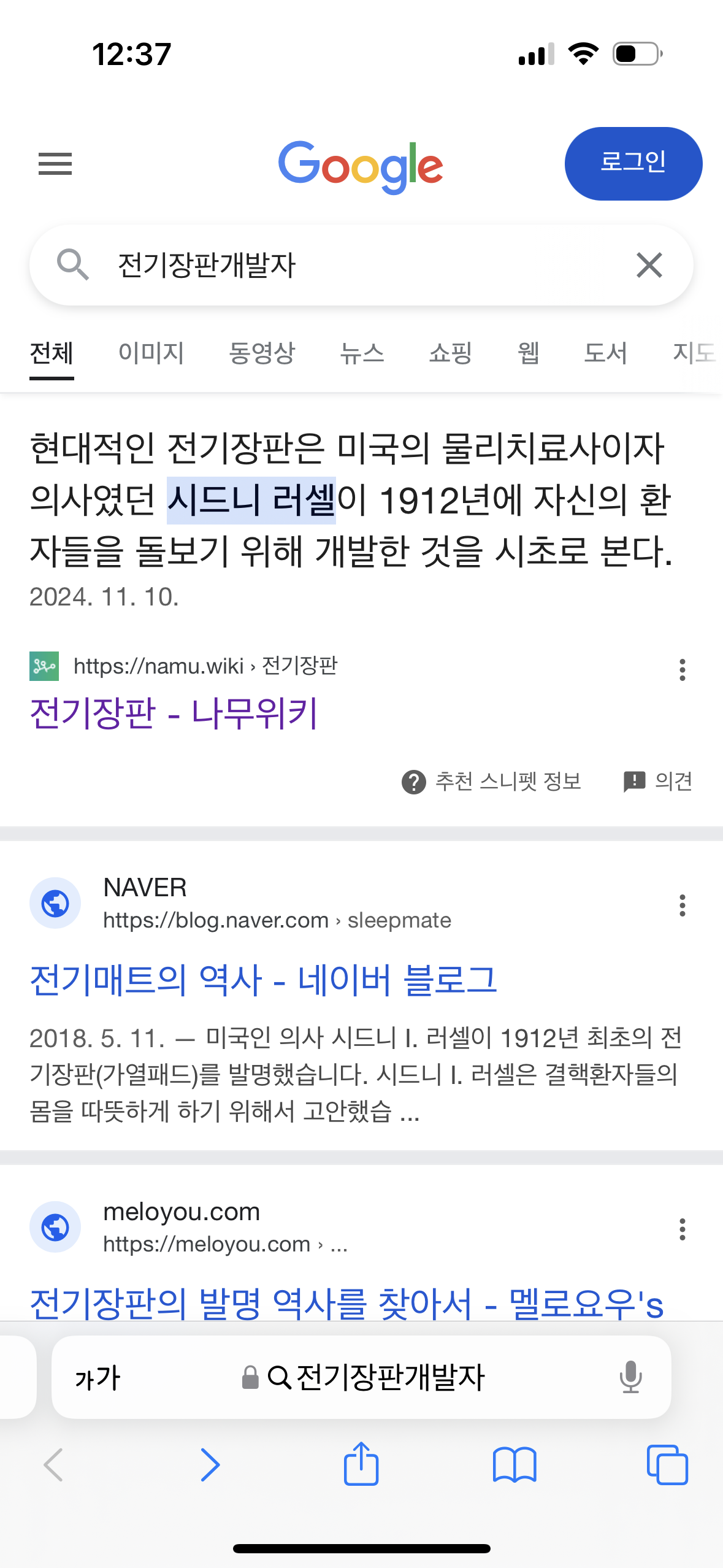Switch to the 뉴스 tab

click(x=362, y=353)
